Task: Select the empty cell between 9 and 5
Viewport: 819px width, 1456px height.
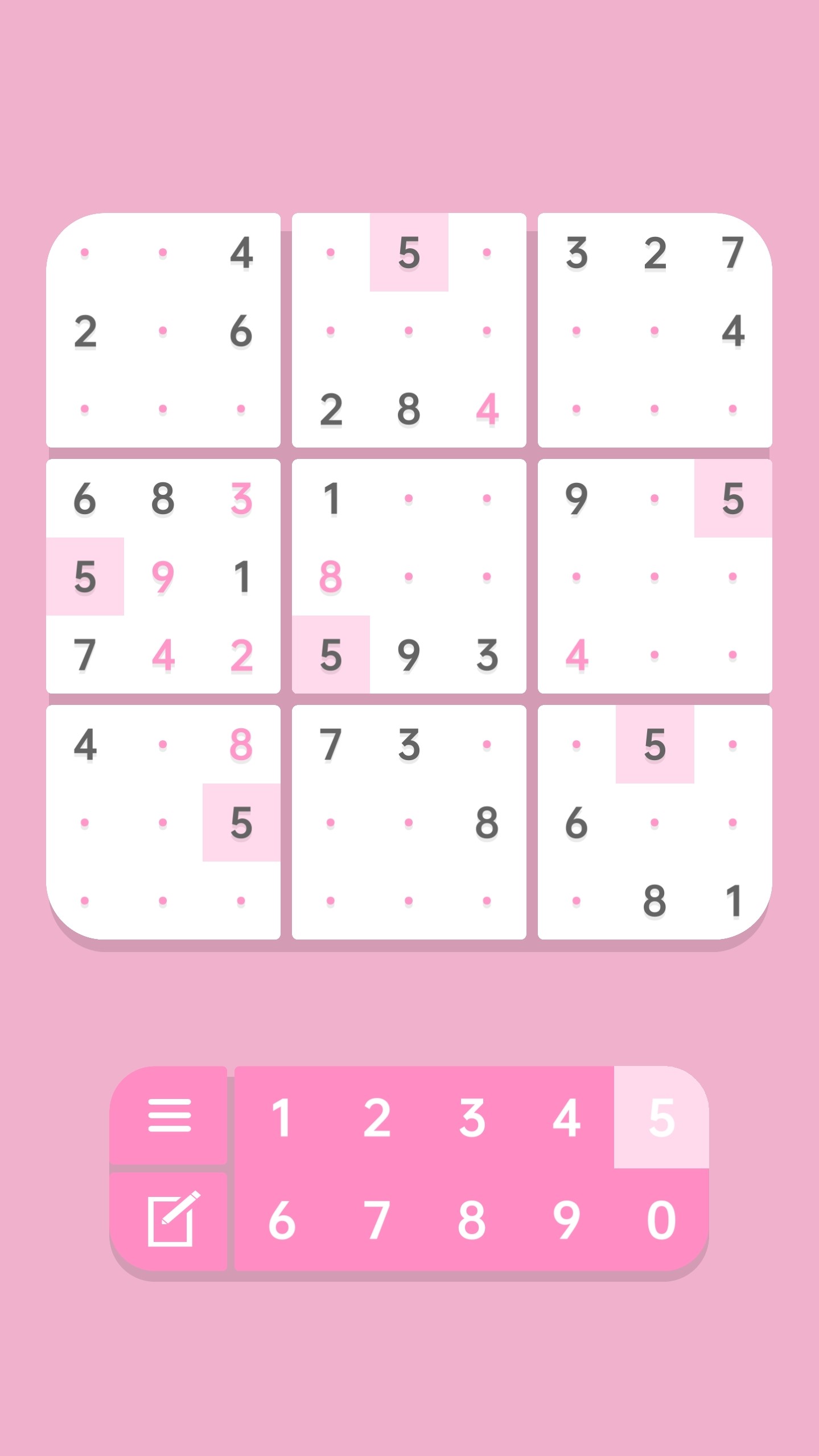Action: (655, 498)
